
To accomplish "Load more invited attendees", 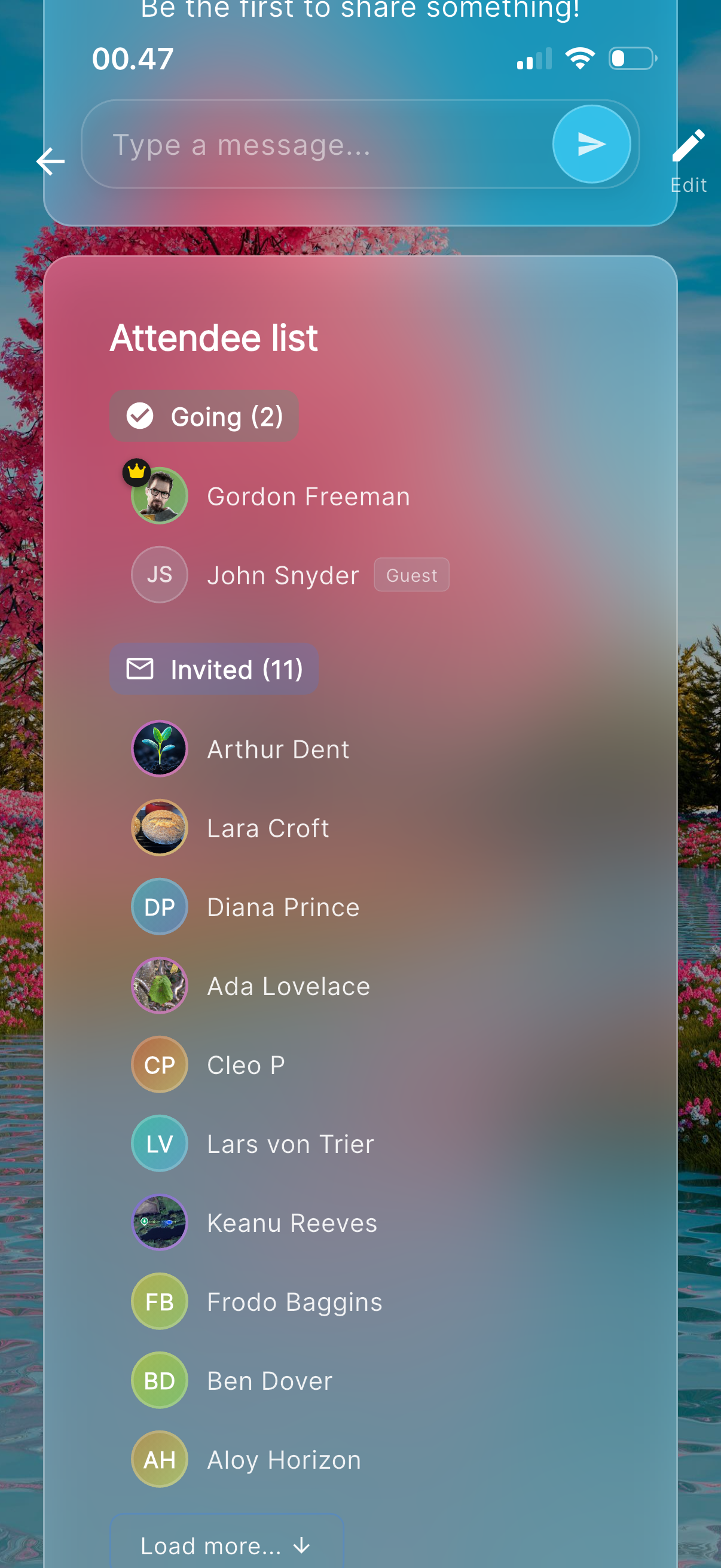I will point(227,1545).
